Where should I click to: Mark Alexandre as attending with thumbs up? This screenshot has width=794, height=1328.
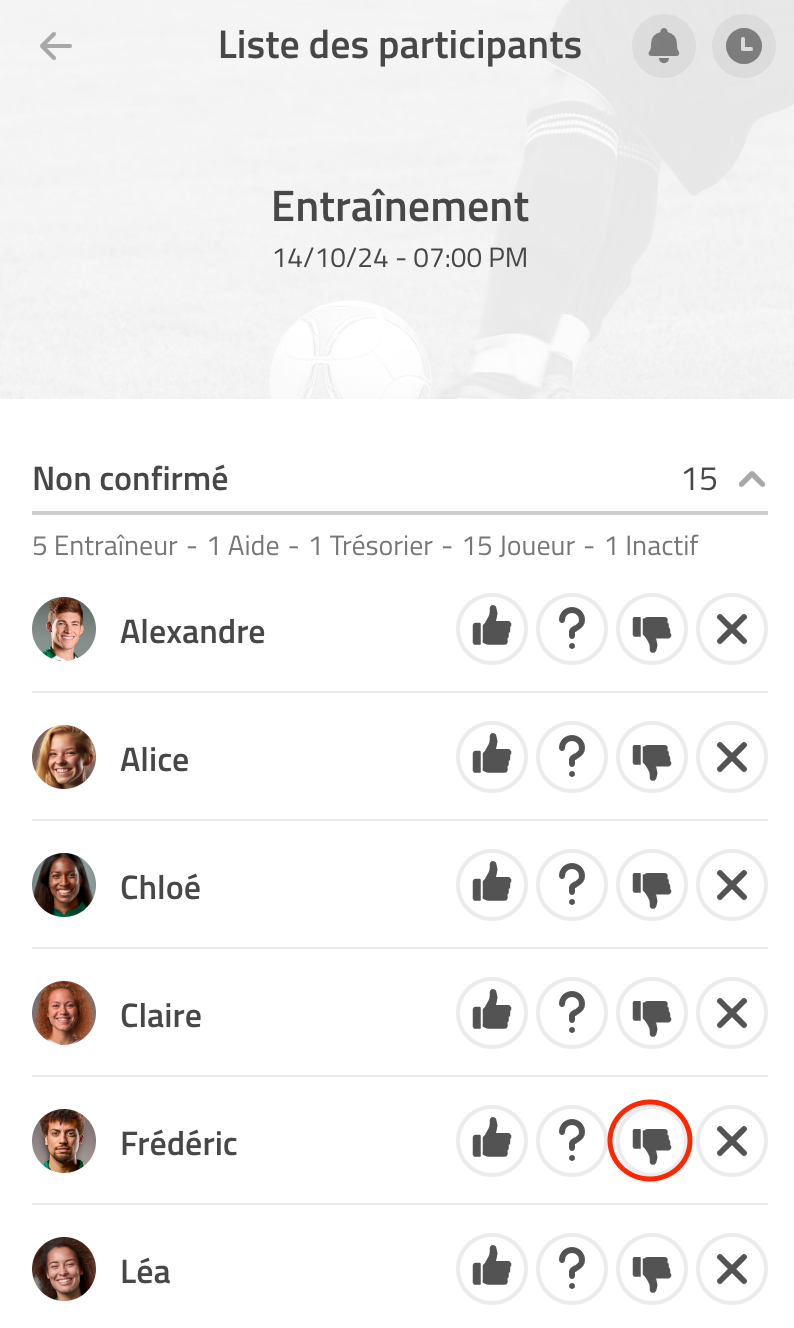491,630
